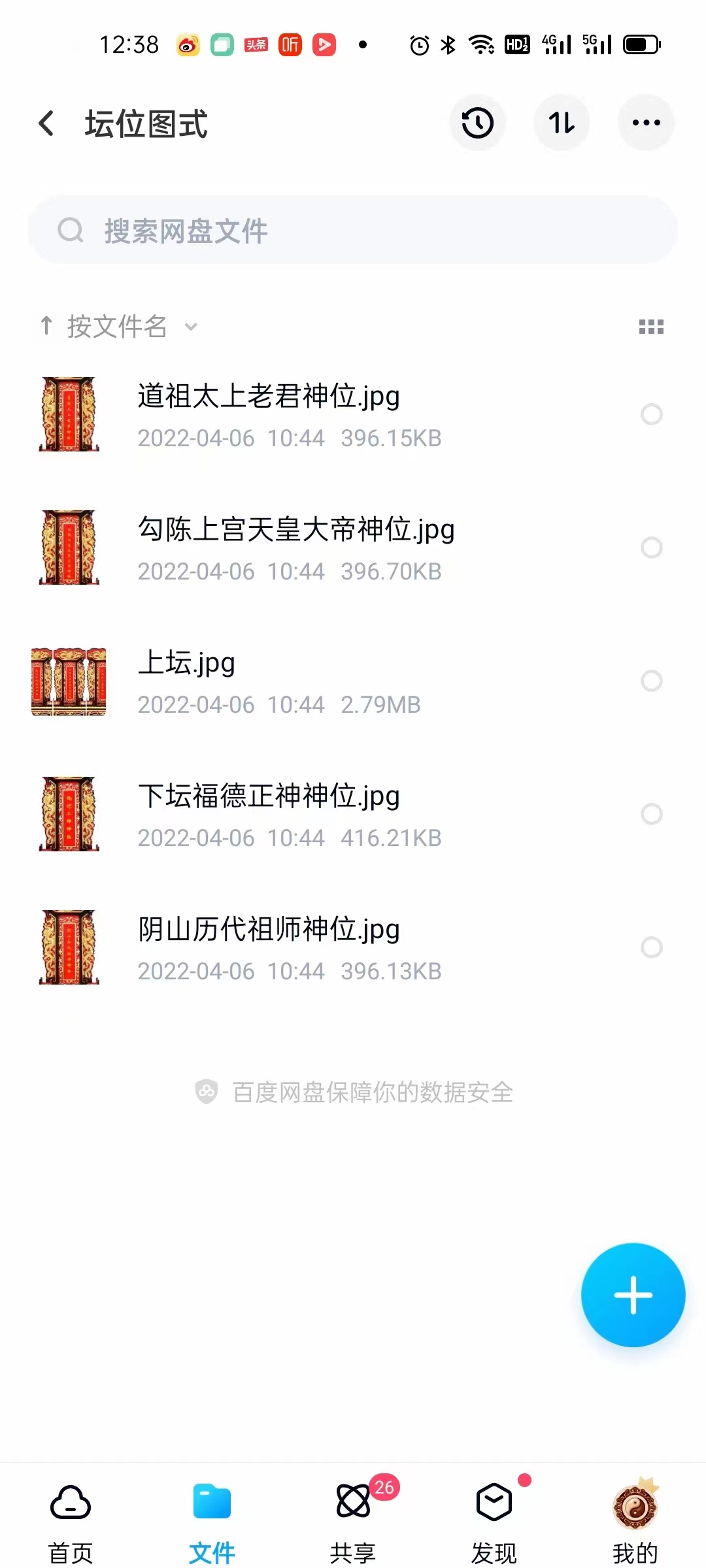This screenshot has width=706, height=1568.
Task: Switch to grid view layout
Action: (x=652, y=327)
